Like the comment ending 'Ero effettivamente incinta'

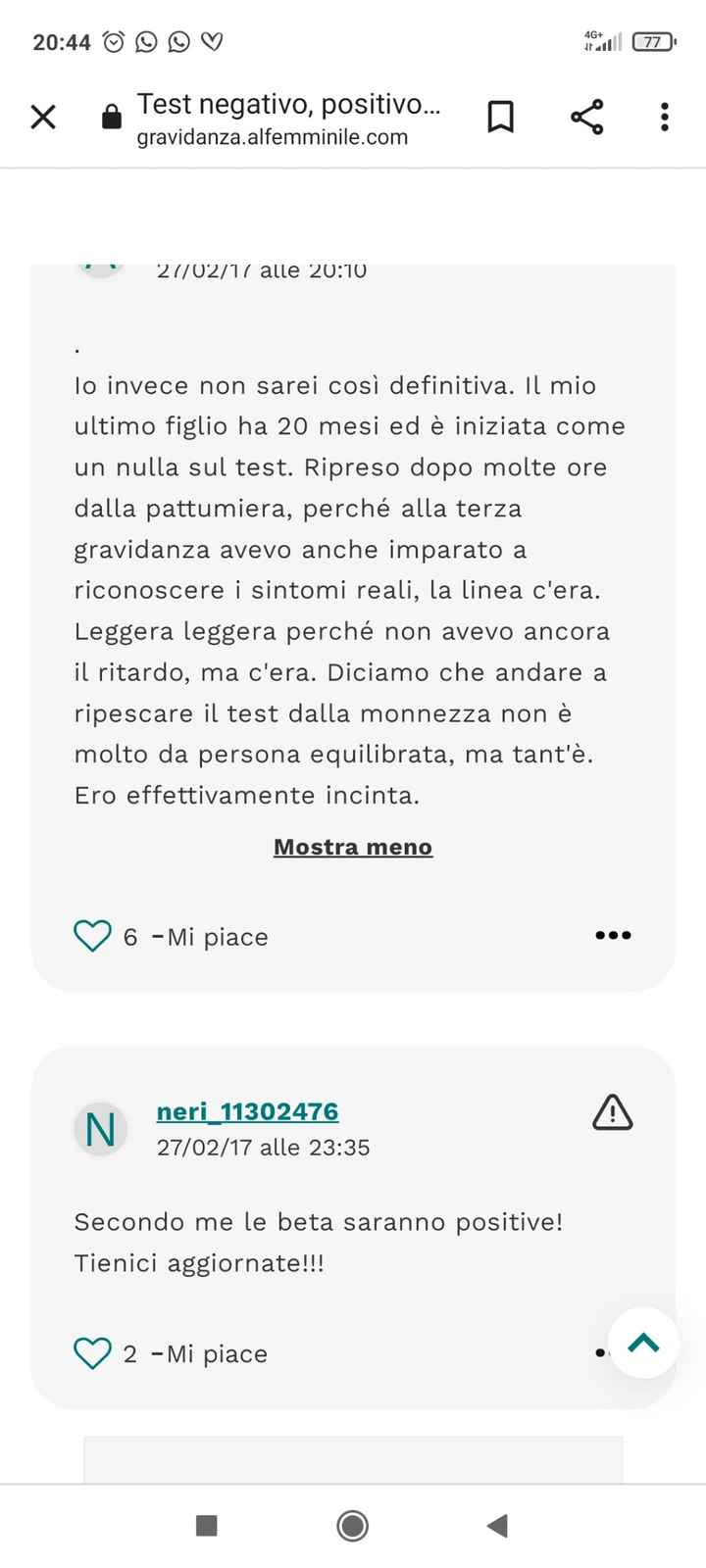(91, 936)
